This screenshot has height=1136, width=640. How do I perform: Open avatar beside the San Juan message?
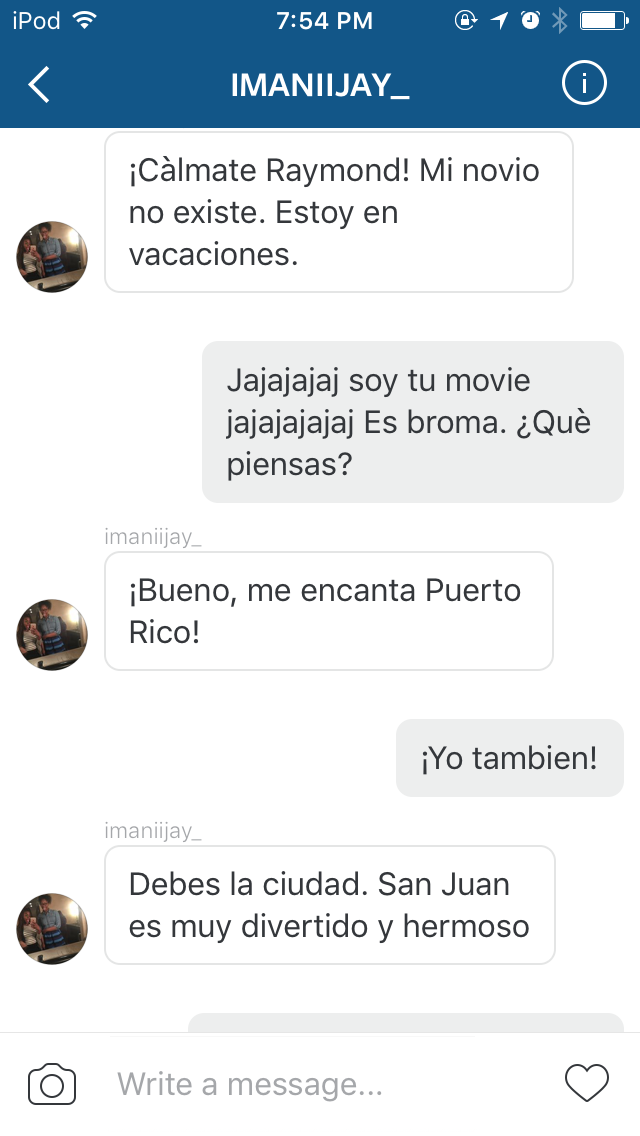coord(52,929)
